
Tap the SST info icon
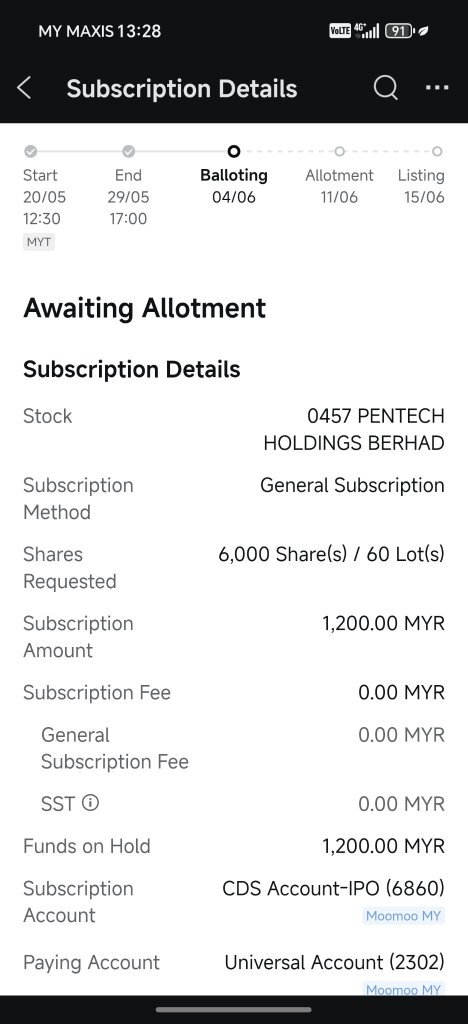[x=90, y=803]
